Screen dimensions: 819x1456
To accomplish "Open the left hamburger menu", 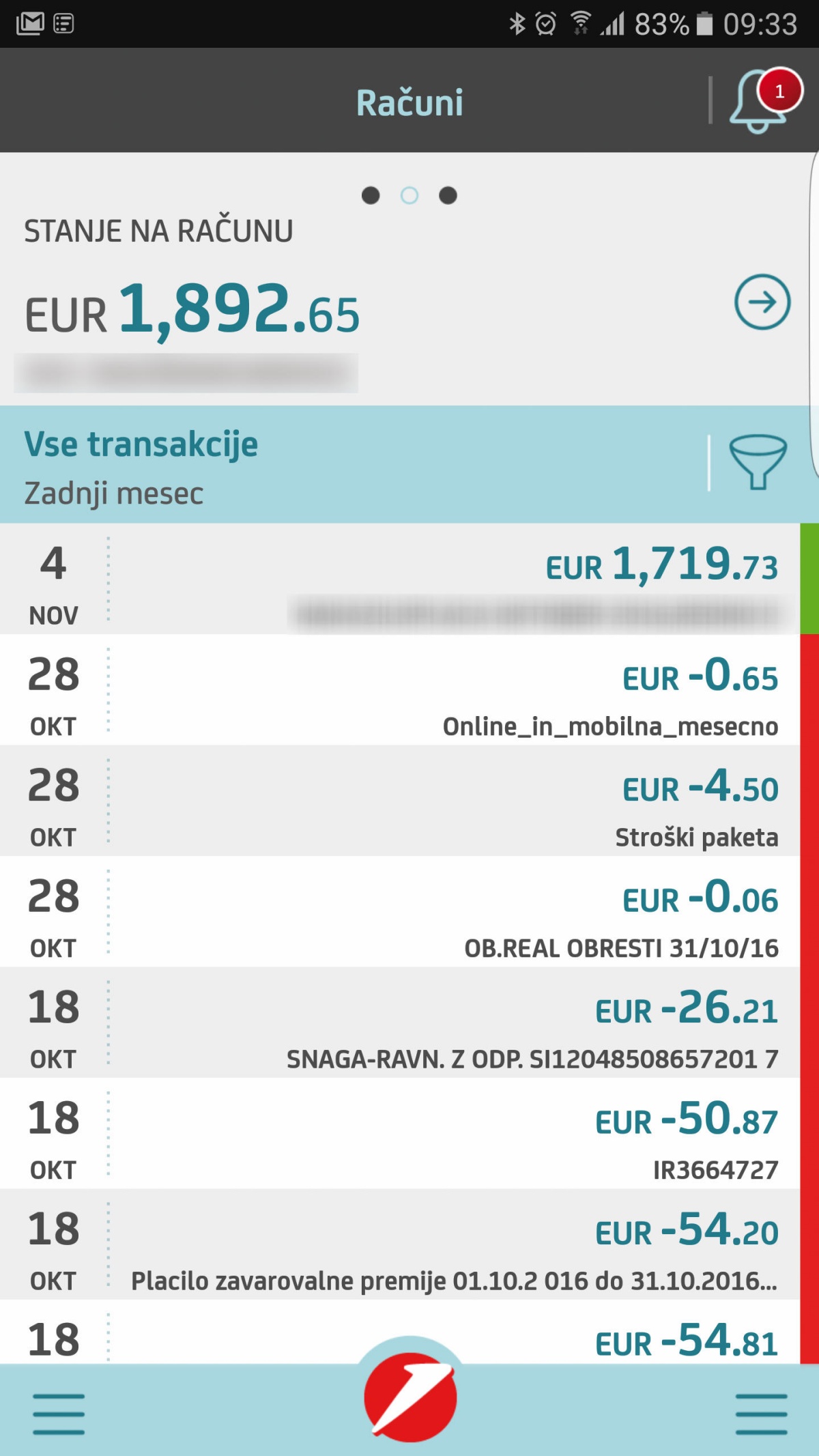I will coord(59,1414).
